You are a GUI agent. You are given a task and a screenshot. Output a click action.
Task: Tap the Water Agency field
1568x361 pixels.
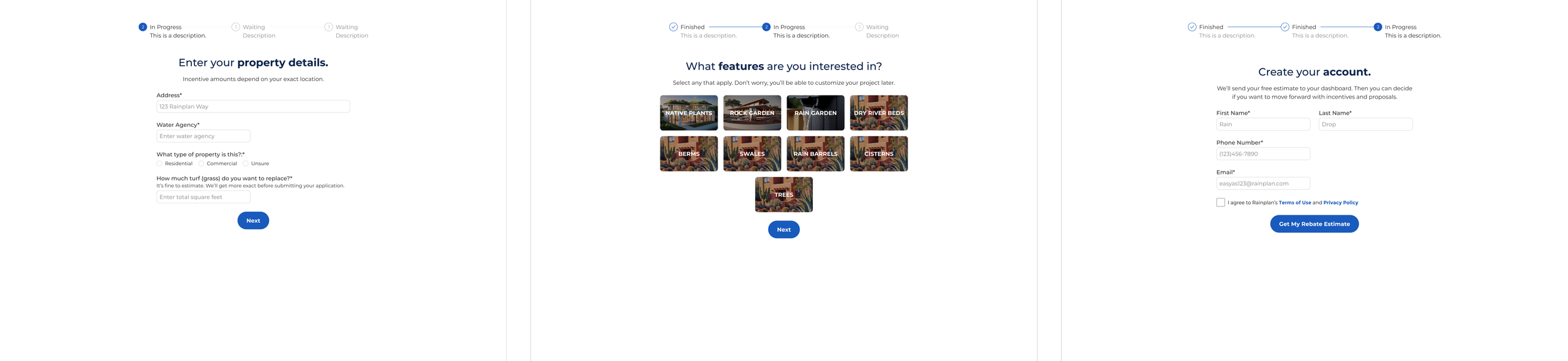point(203,136)
